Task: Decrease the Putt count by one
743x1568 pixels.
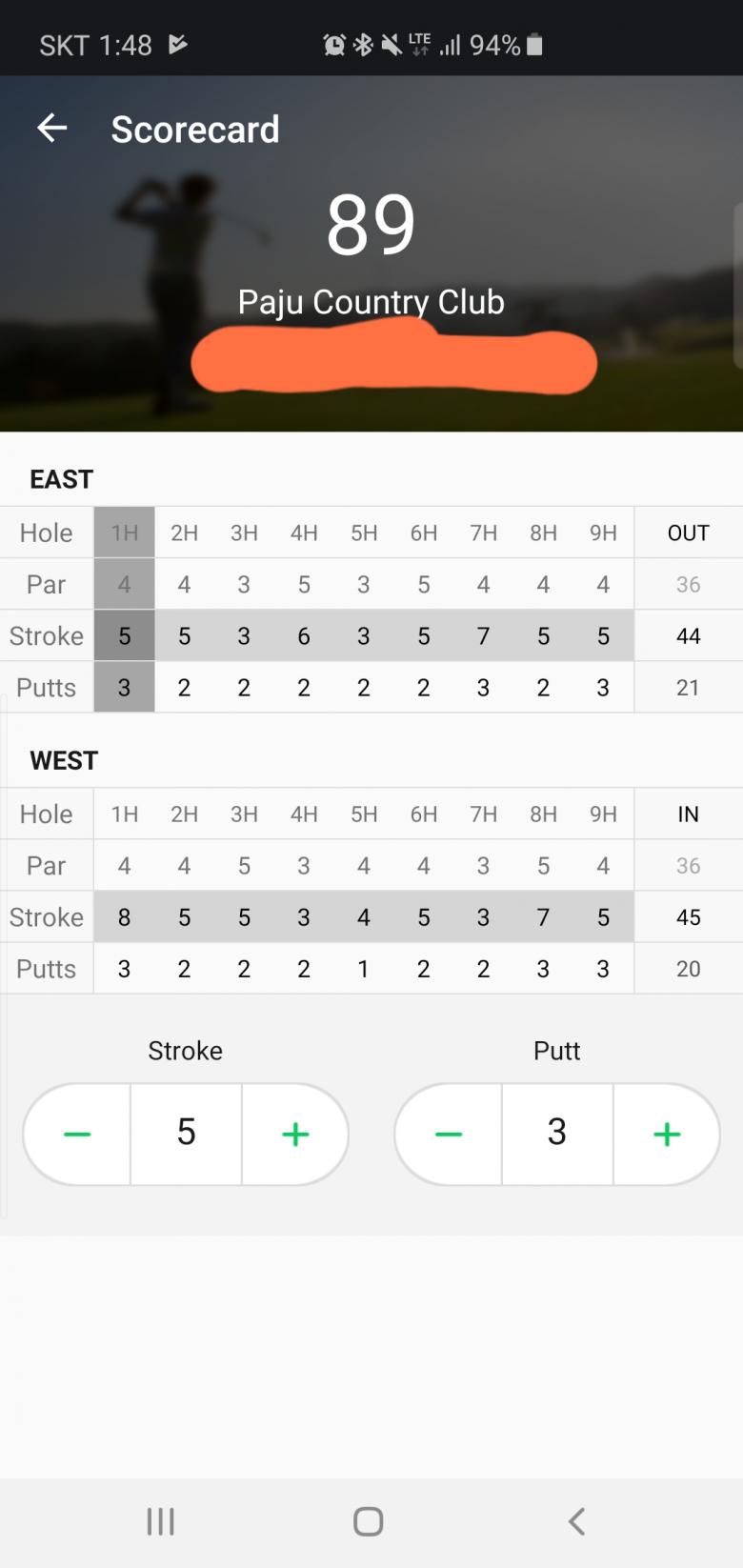Action: click(x=449, y=1134)
